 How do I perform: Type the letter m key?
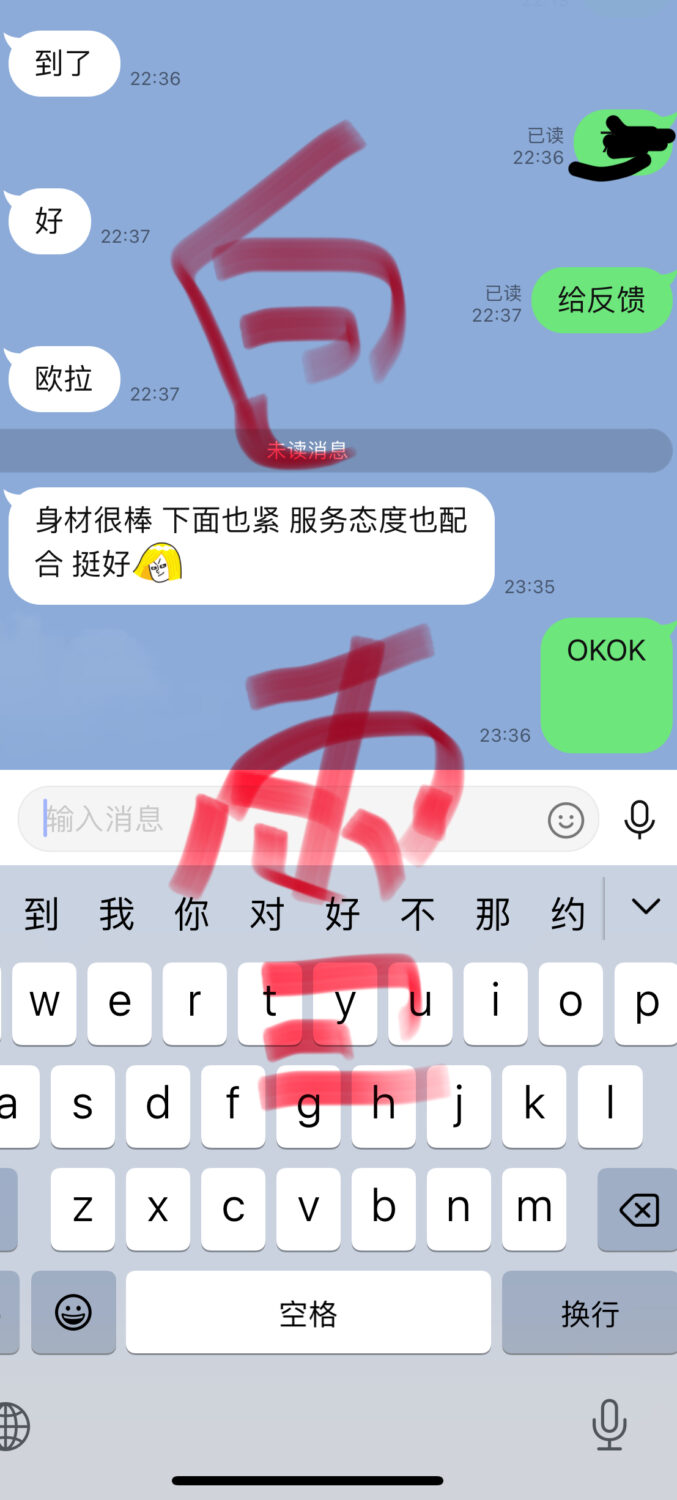click(533, 1209)
